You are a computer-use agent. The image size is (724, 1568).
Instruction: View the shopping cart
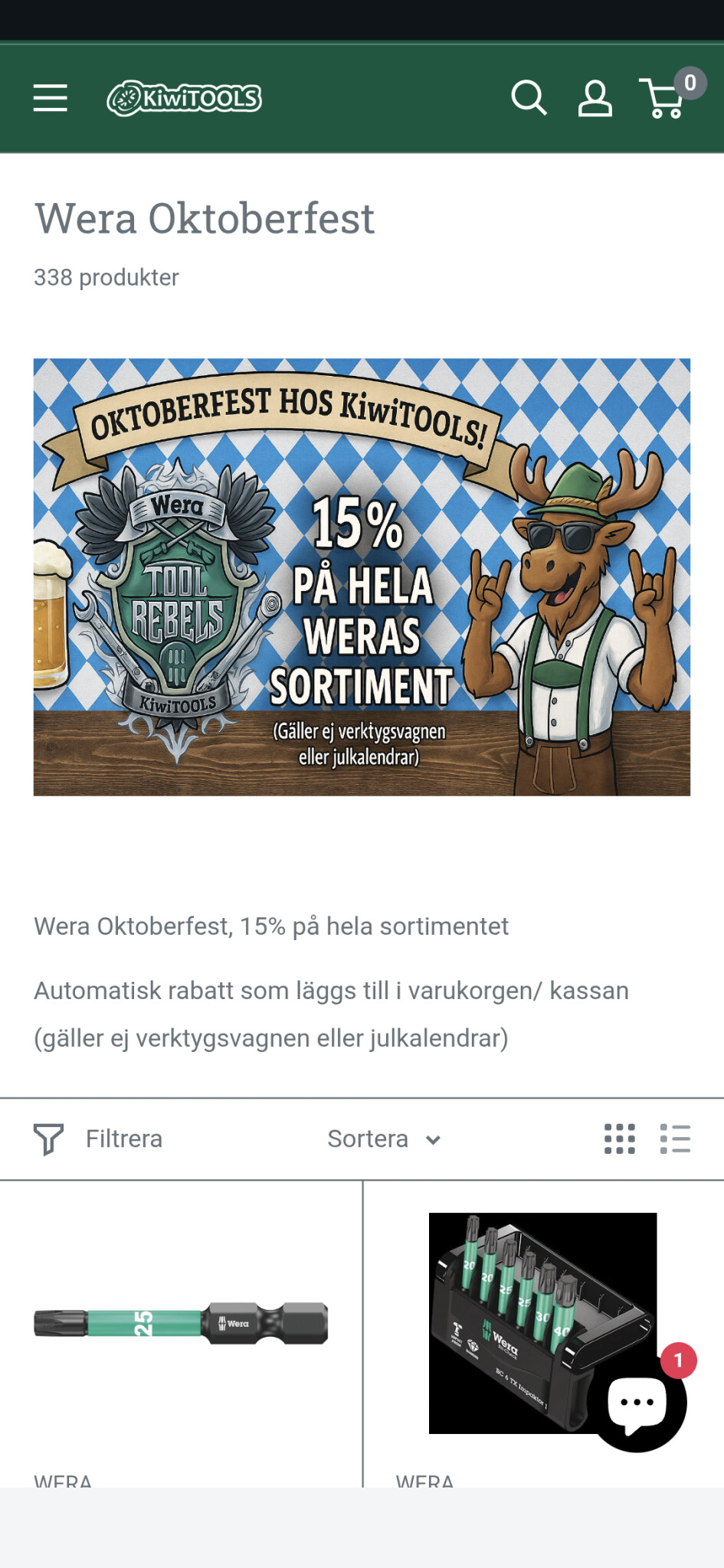tap(664, 98)
